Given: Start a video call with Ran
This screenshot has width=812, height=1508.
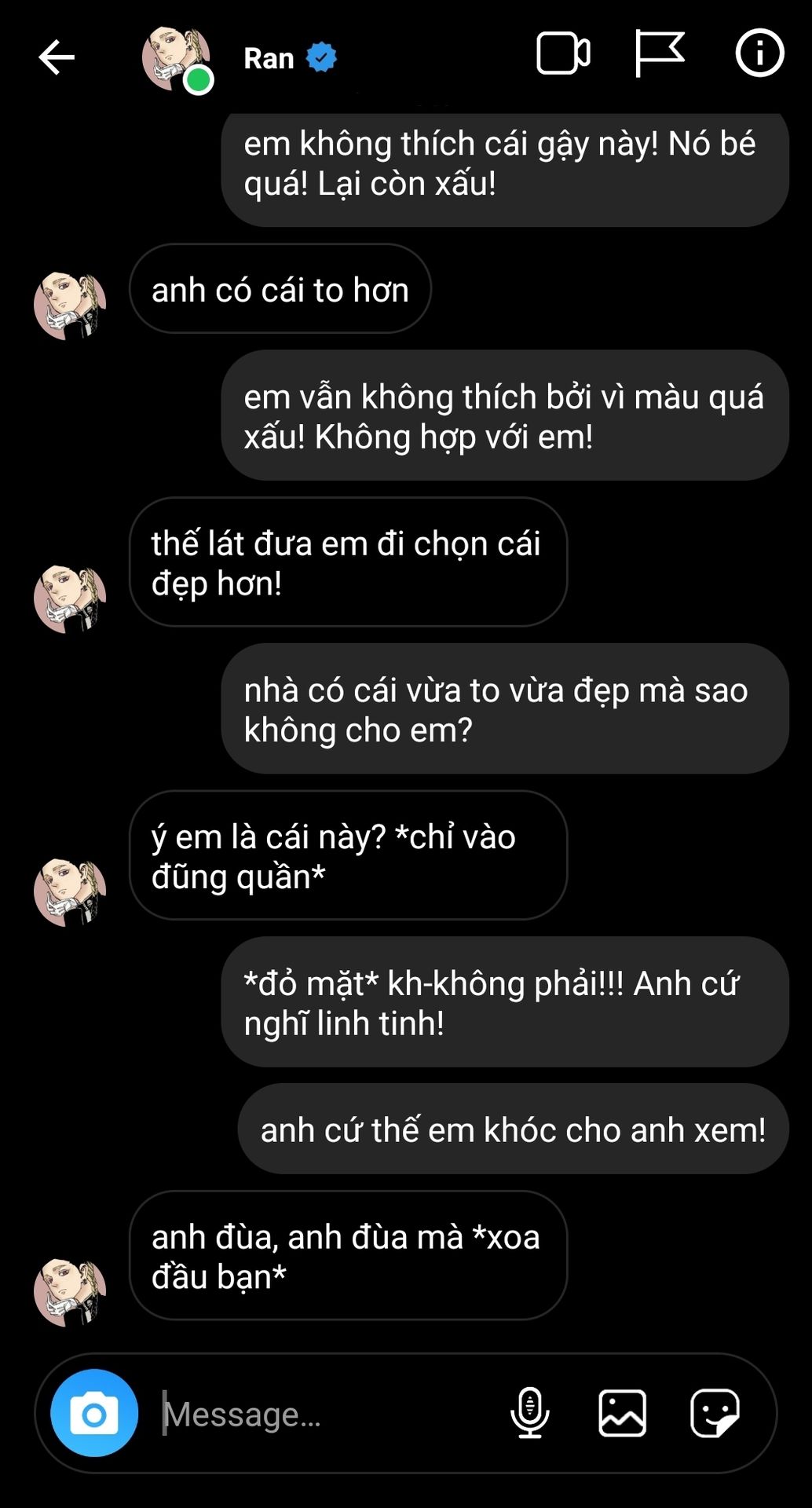Looking at the screenshot, I should pyautogui.click(x=563, y=54).
